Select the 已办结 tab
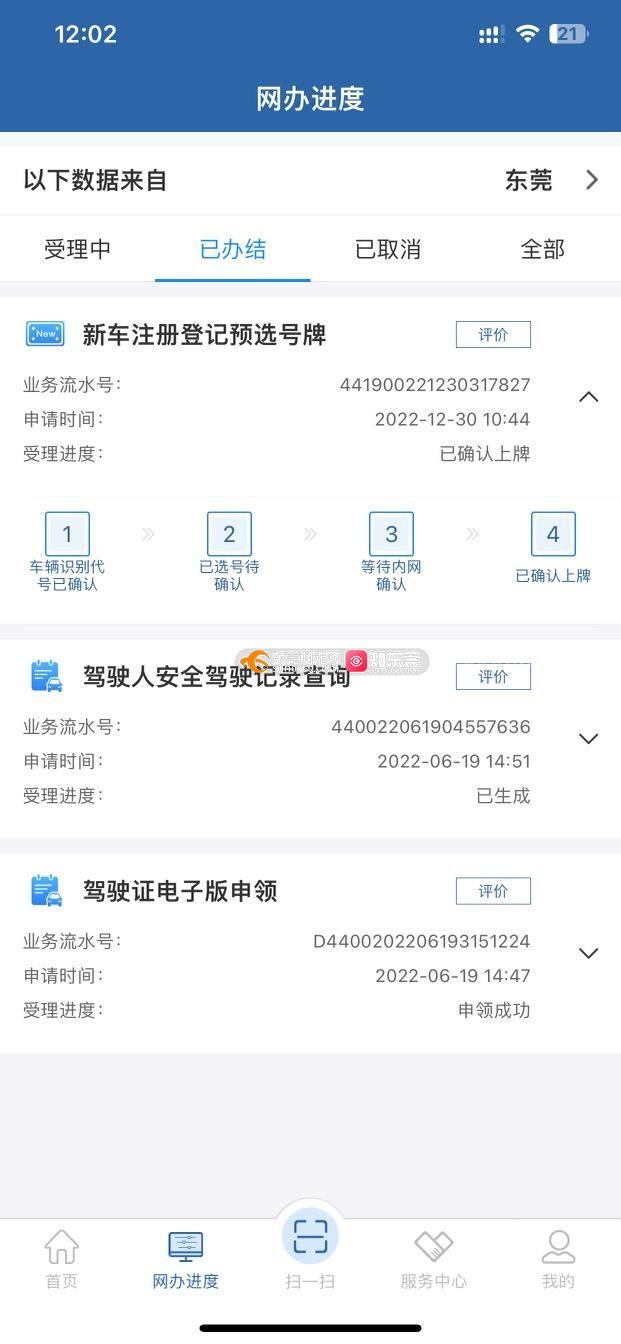The image size is (621, 1344). (233, 249)
